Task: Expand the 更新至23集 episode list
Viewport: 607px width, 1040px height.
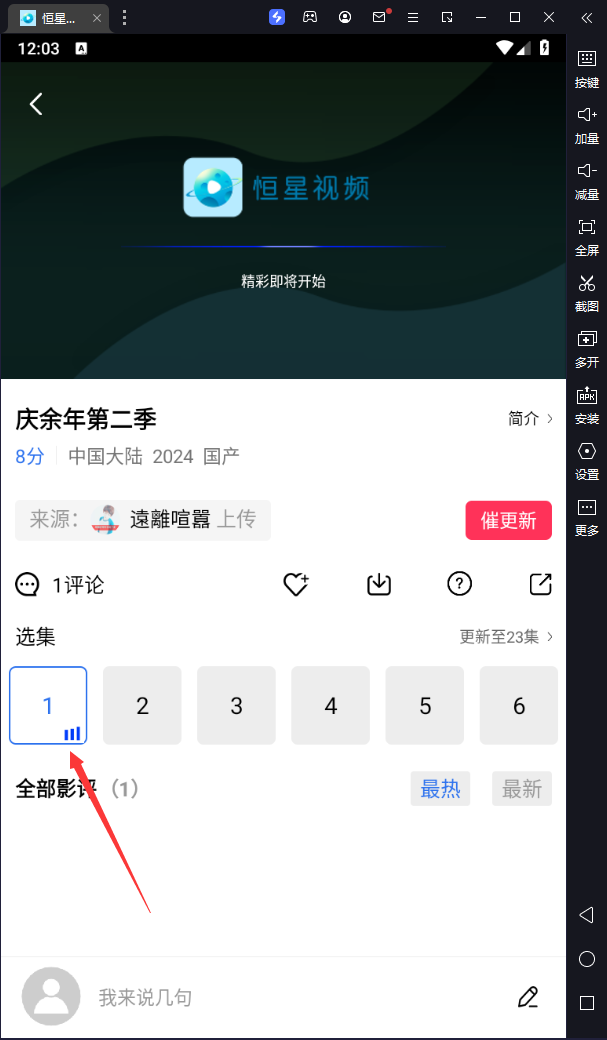Action: [506, 636]
